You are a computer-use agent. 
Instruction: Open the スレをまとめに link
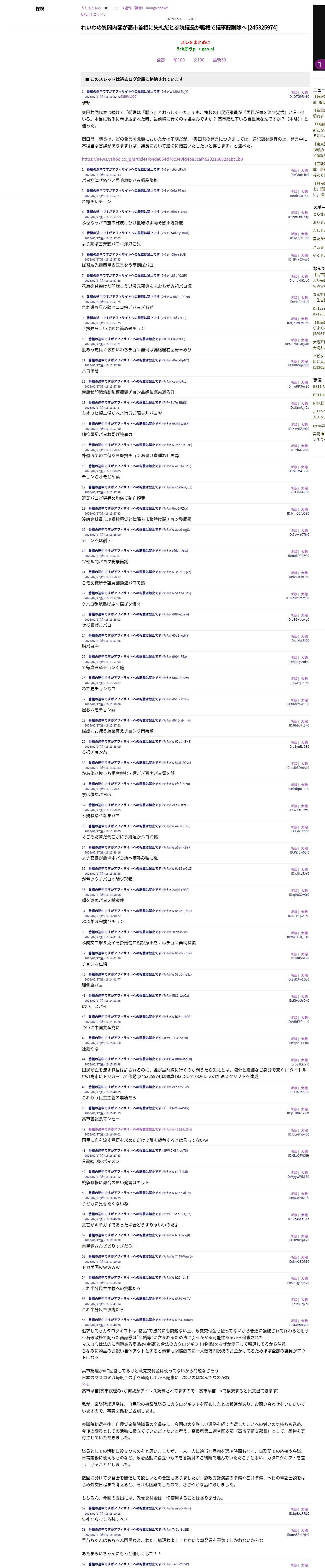(x=195, y=42)
